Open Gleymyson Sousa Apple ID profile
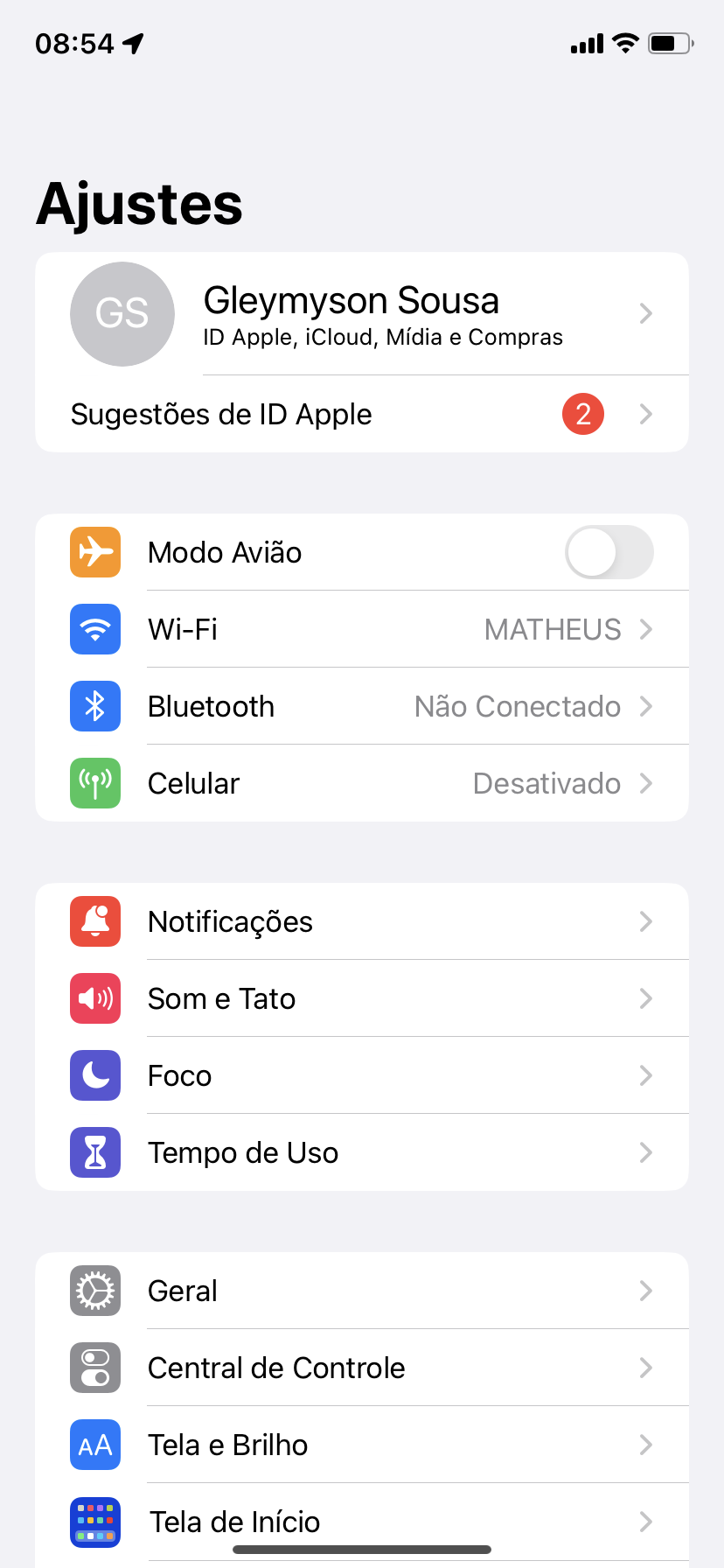 pos(362,314)
